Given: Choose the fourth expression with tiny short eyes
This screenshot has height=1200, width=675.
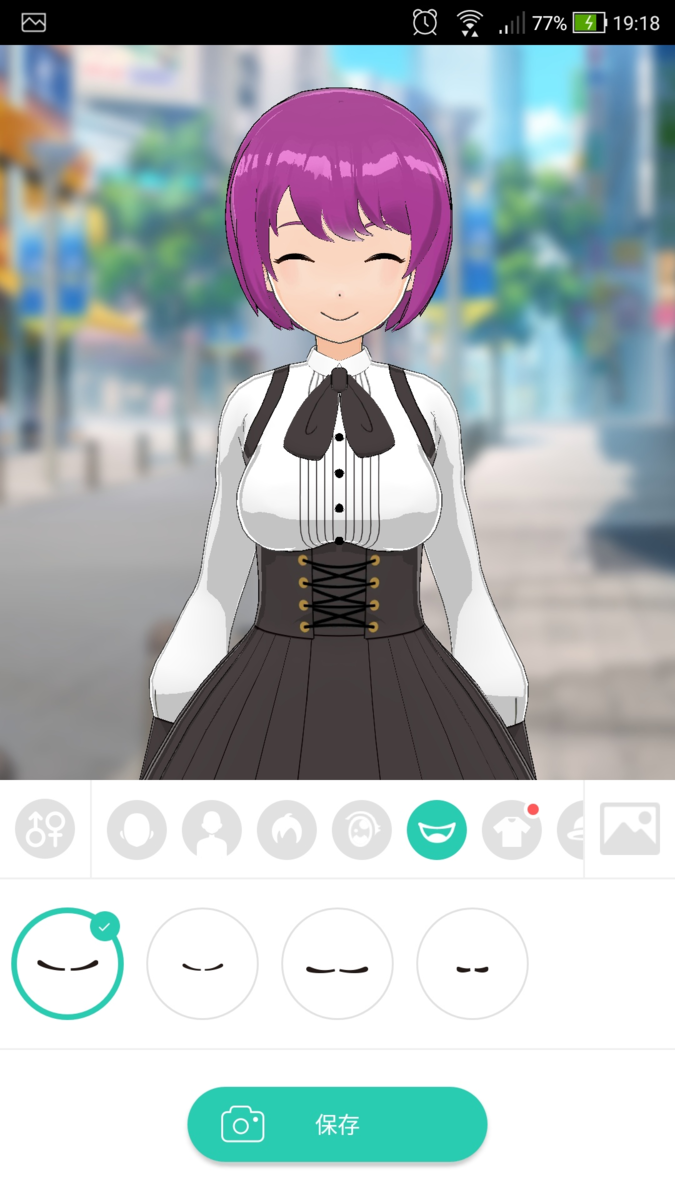Looking at the screenshot, I should click(472, 964).
